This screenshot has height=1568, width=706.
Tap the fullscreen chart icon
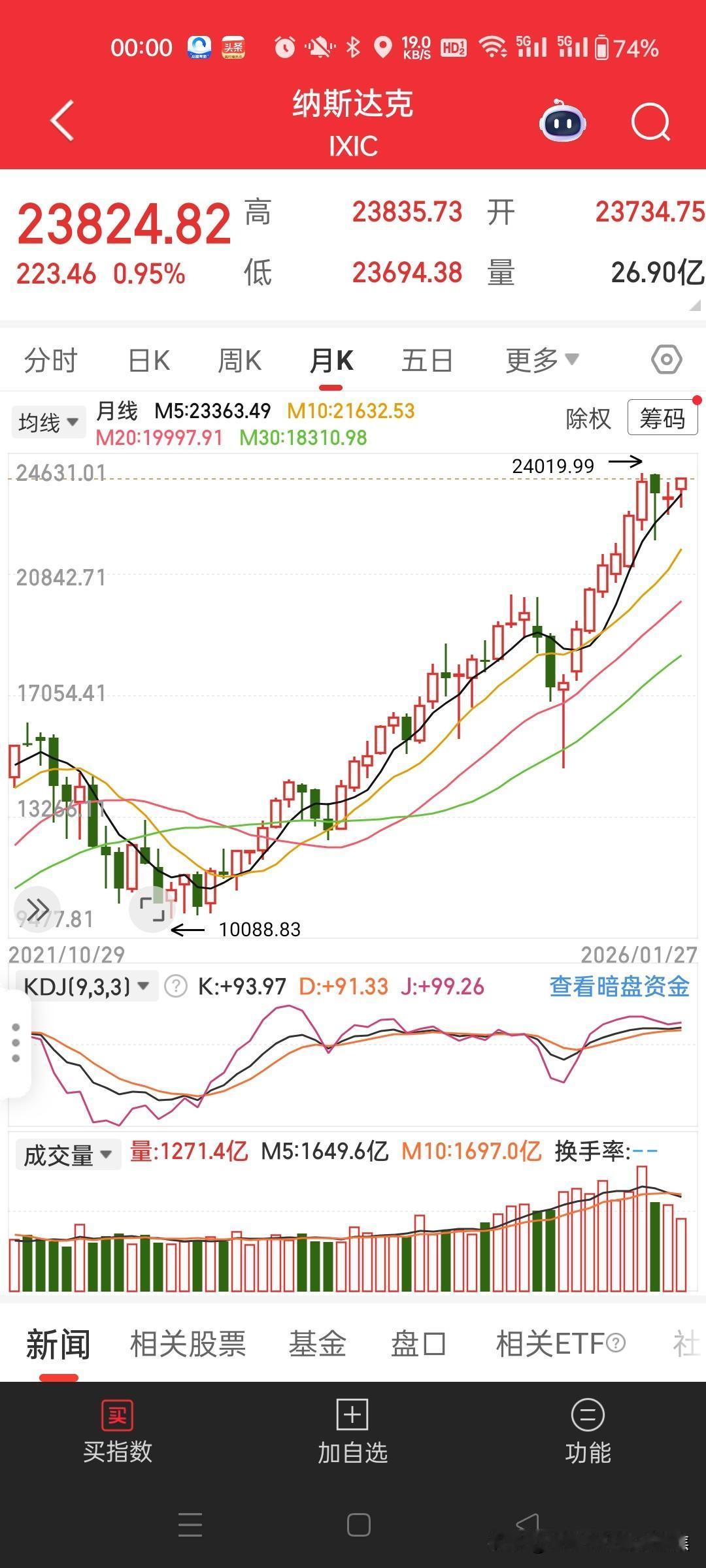coord(154,908)
